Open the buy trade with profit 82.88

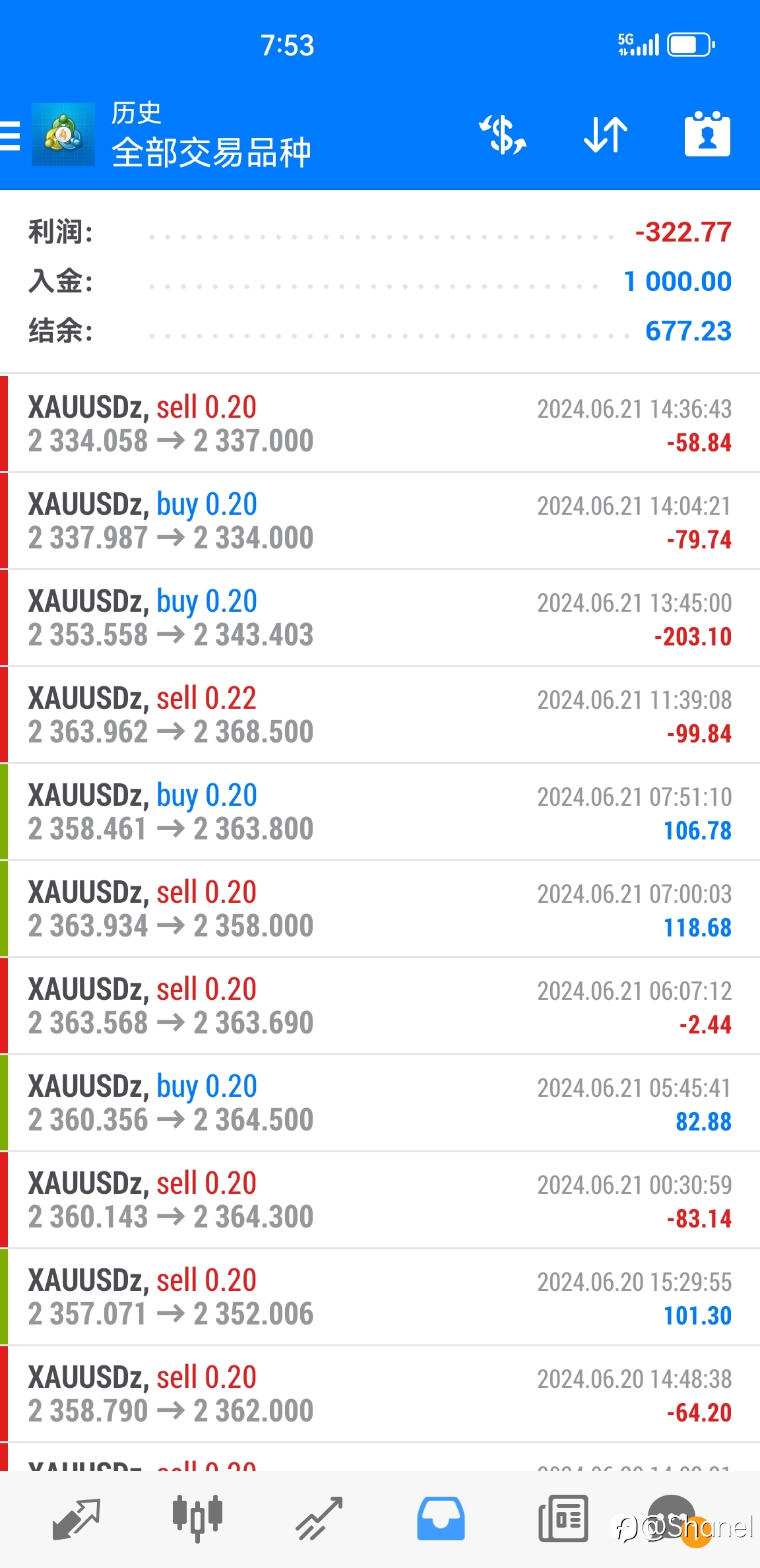click(x=380, y=1103)
